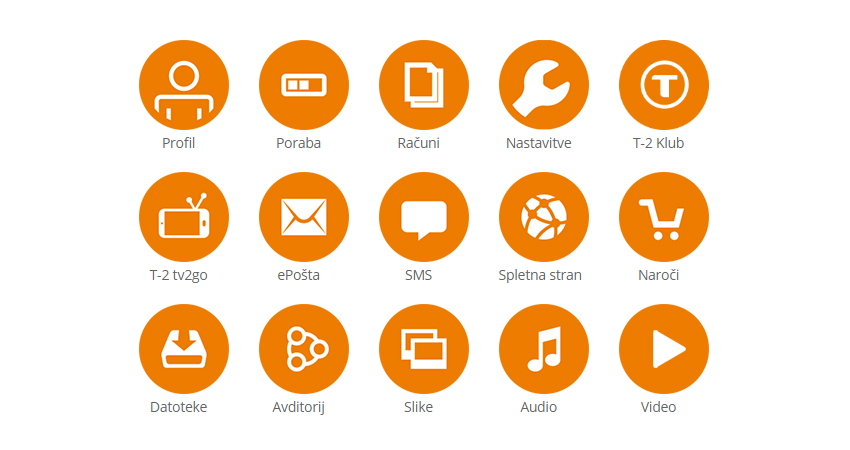This screenshot has width=850, height=450.
Task: Open Datoteke files
Action: [x=183, y=349]
